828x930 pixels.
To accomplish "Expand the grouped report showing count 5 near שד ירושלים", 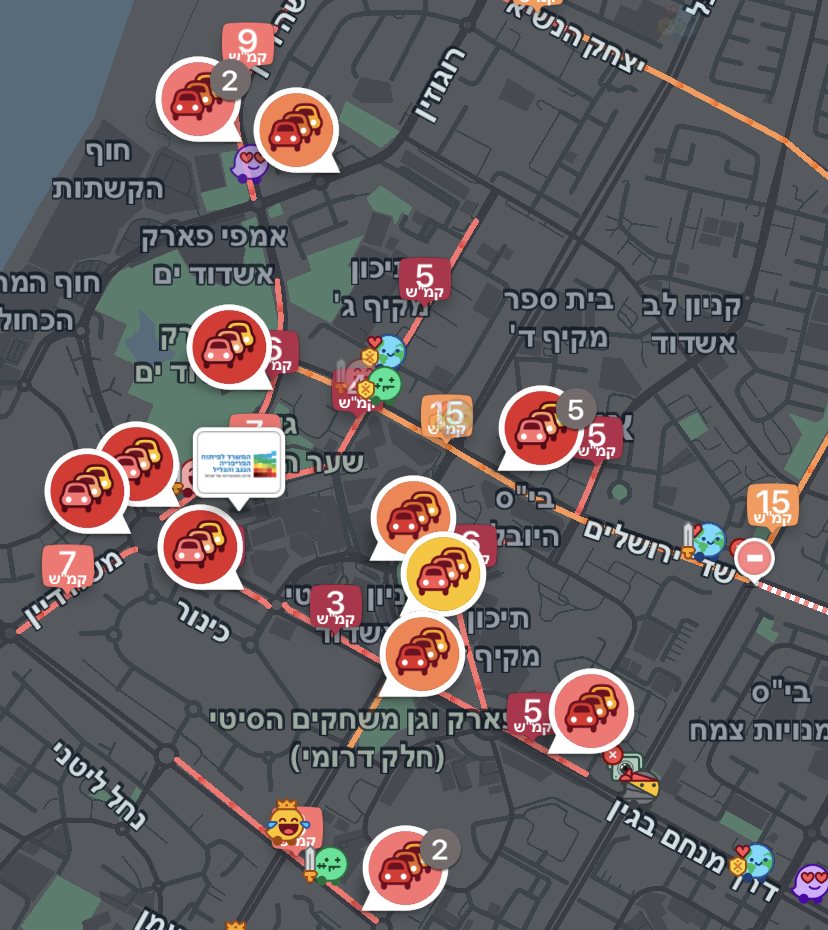I will [575, 410].
